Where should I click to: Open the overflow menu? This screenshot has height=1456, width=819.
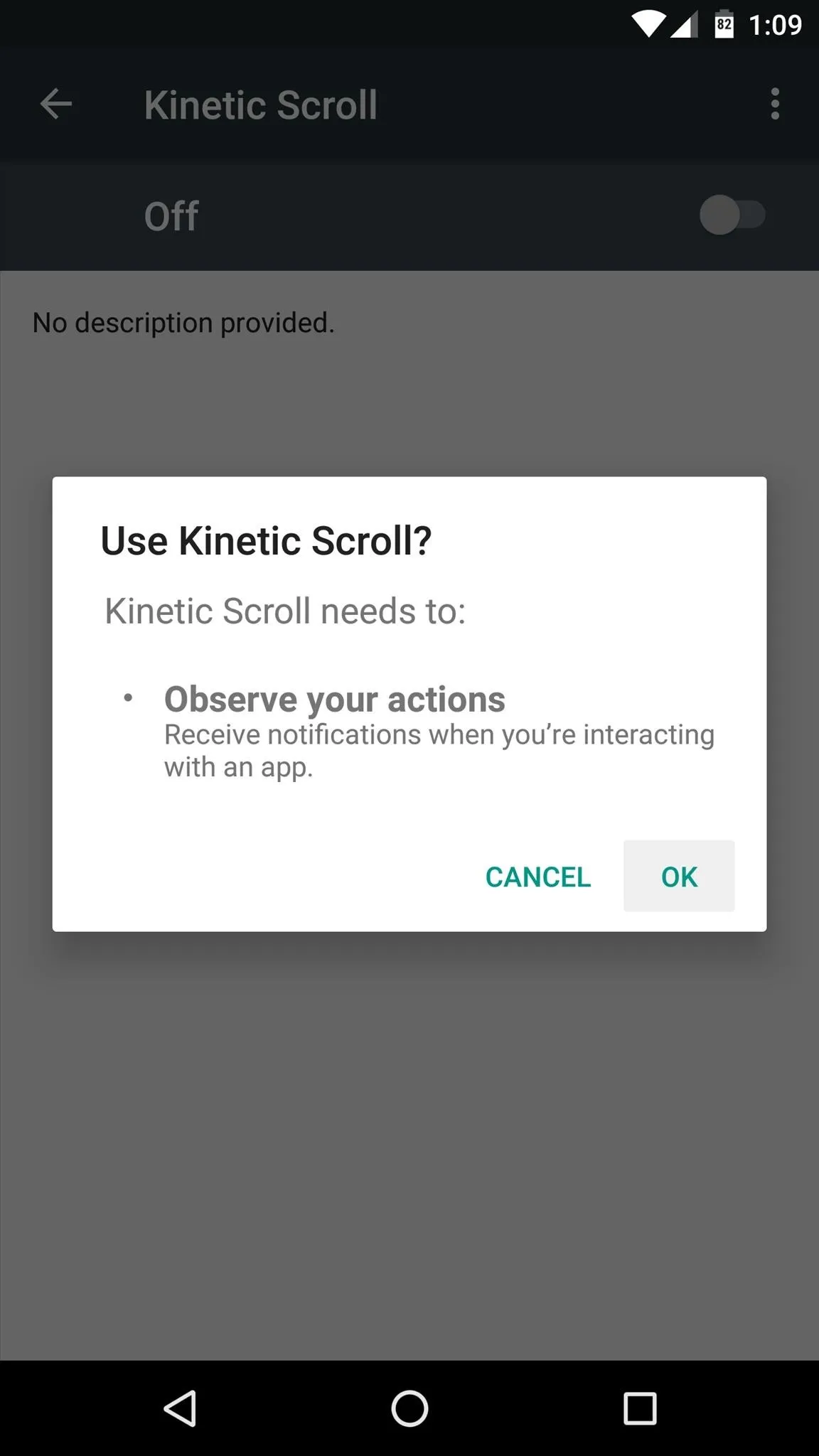point(775,104)
